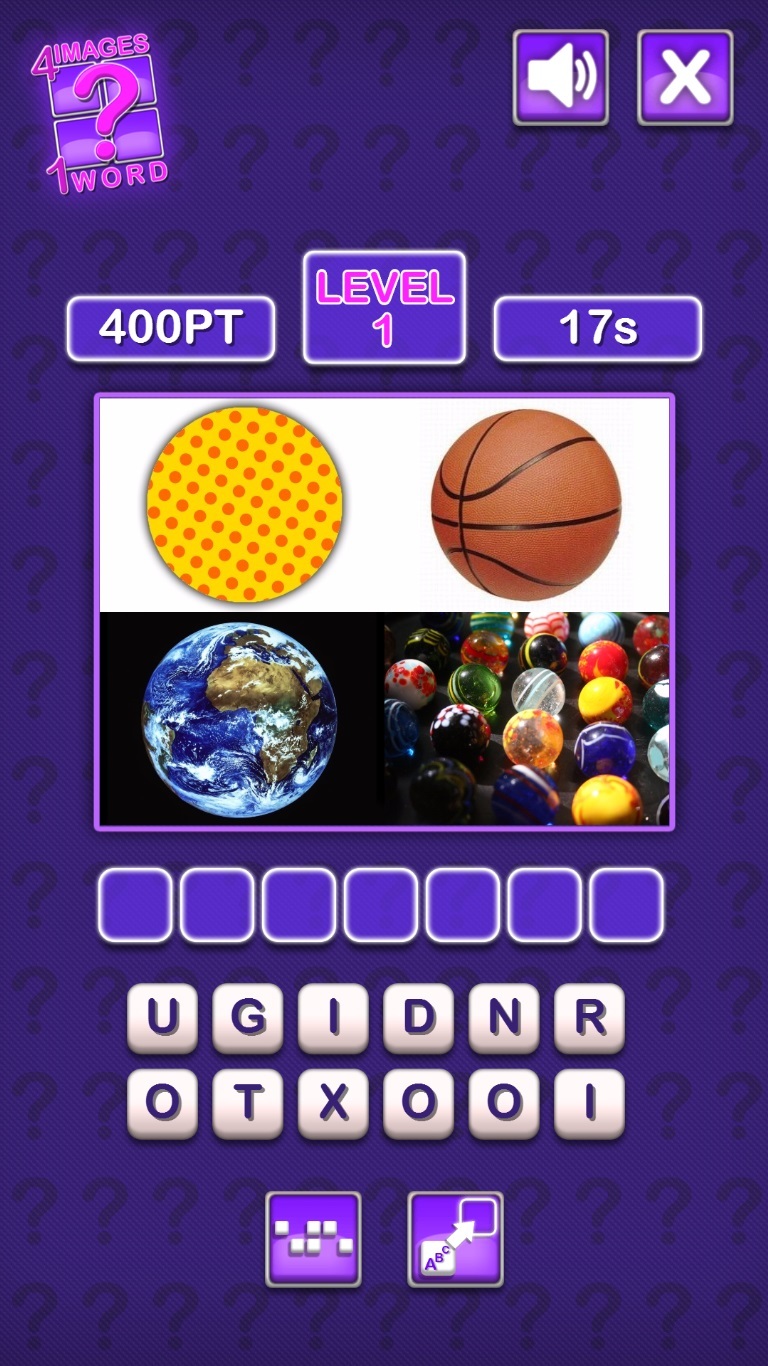Tap the first empty answer slot

click(135, 905)
